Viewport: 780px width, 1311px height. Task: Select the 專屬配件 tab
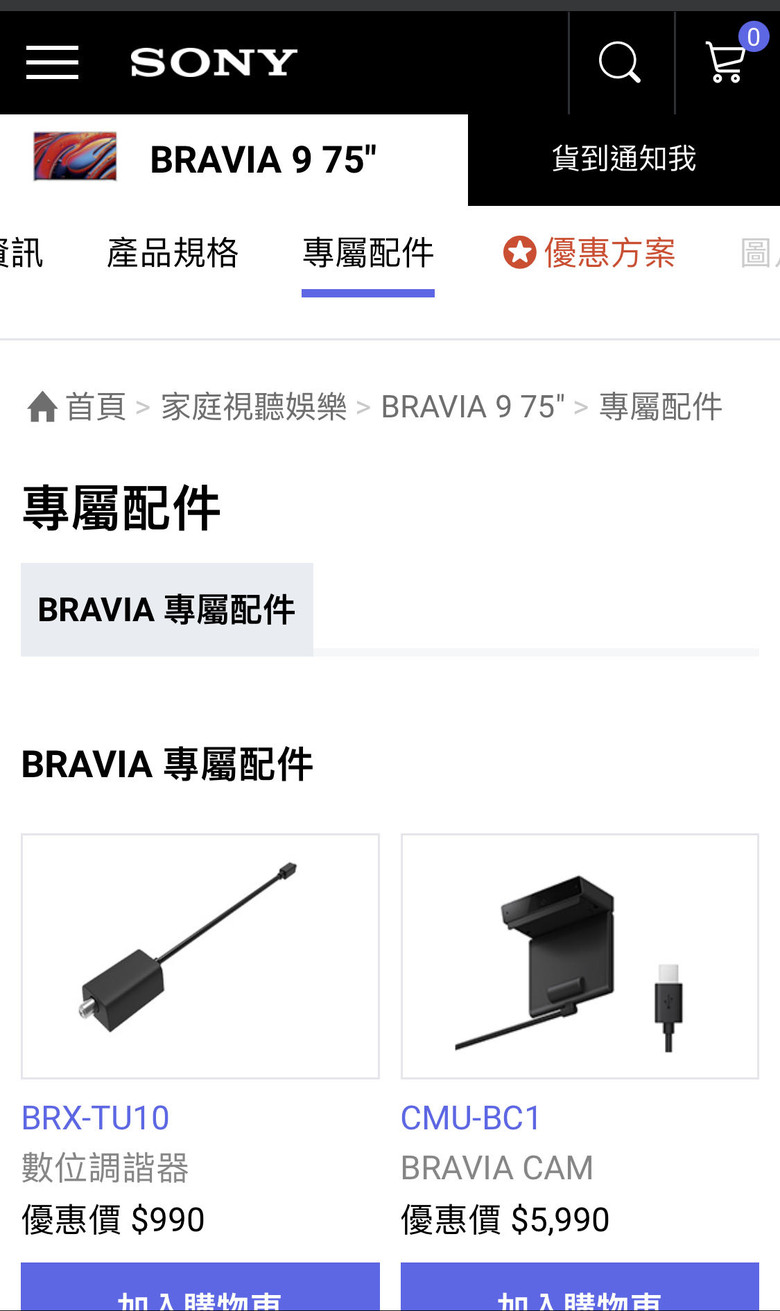coord(368,253)
